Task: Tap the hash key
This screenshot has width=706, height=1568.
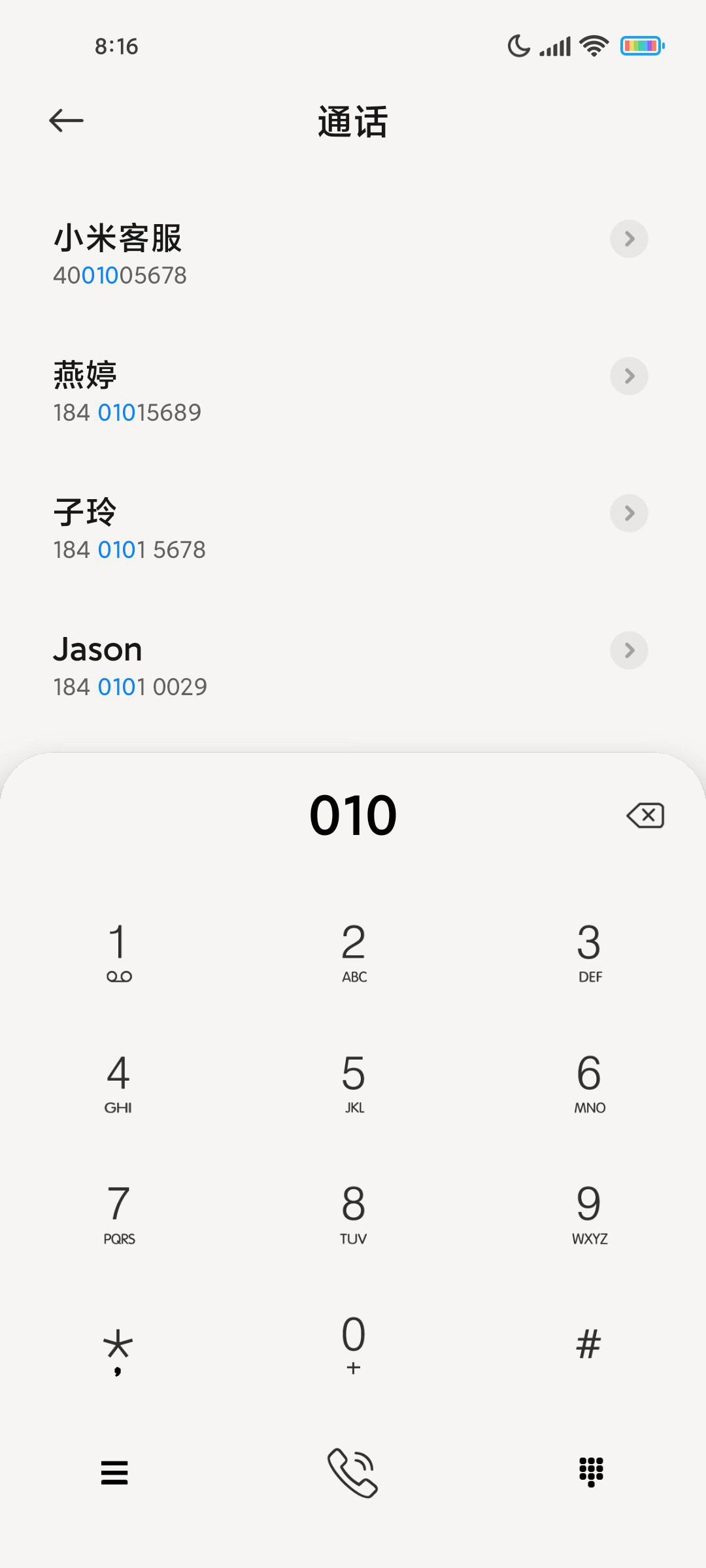Action: pyautogui.click(x=589, y=1345)
